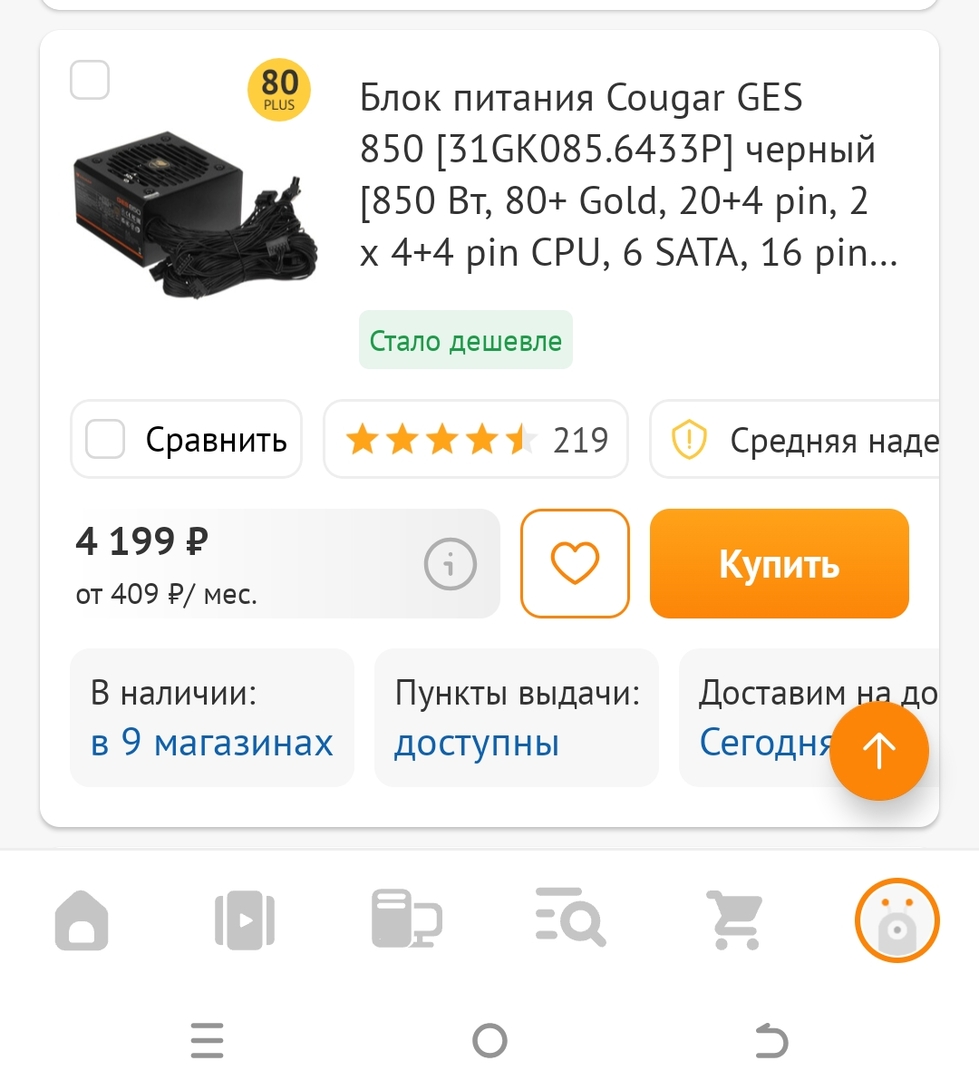Image resolution: width=979 pixels, height=1090 pixels.
Task: Check Пункты выдачи доступны pickup points
Action: point(516,719)
